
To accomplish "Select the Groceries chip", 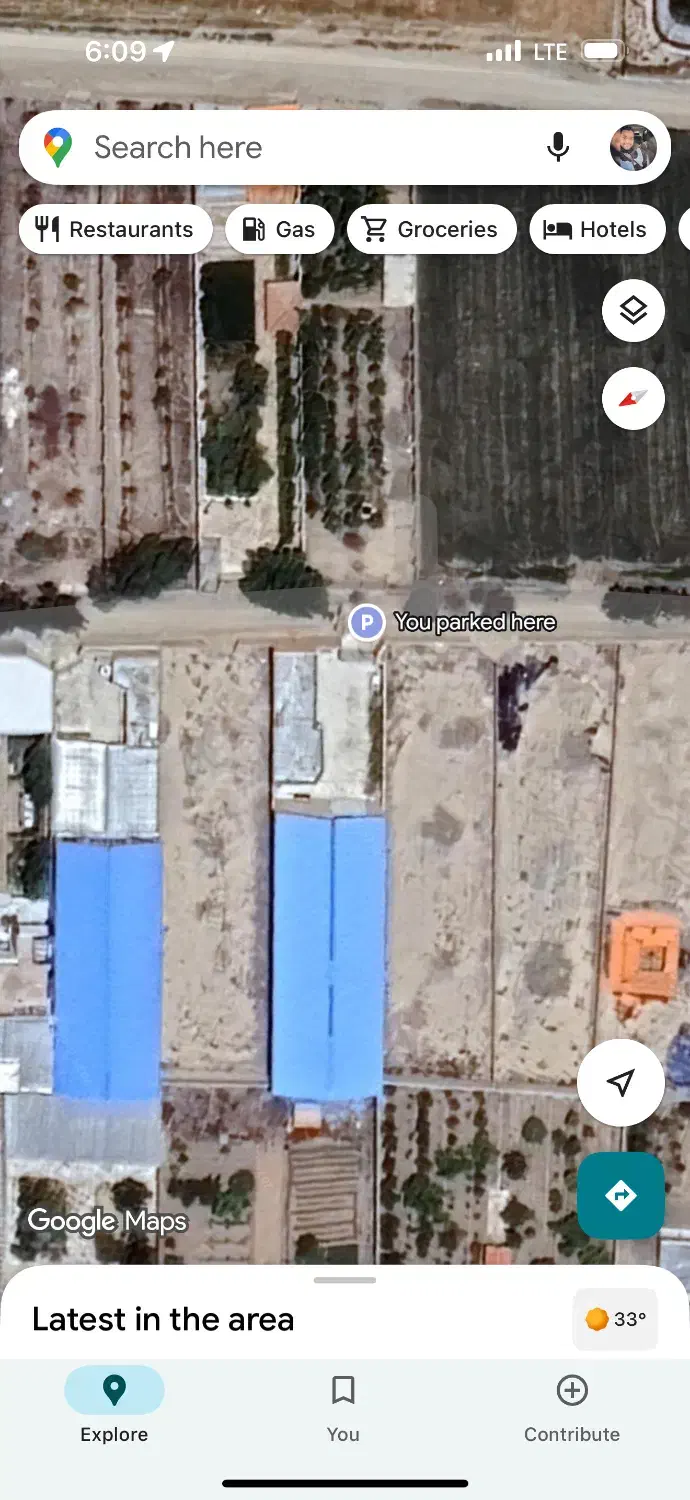I will pyautogui.click(x=431, y=230).
